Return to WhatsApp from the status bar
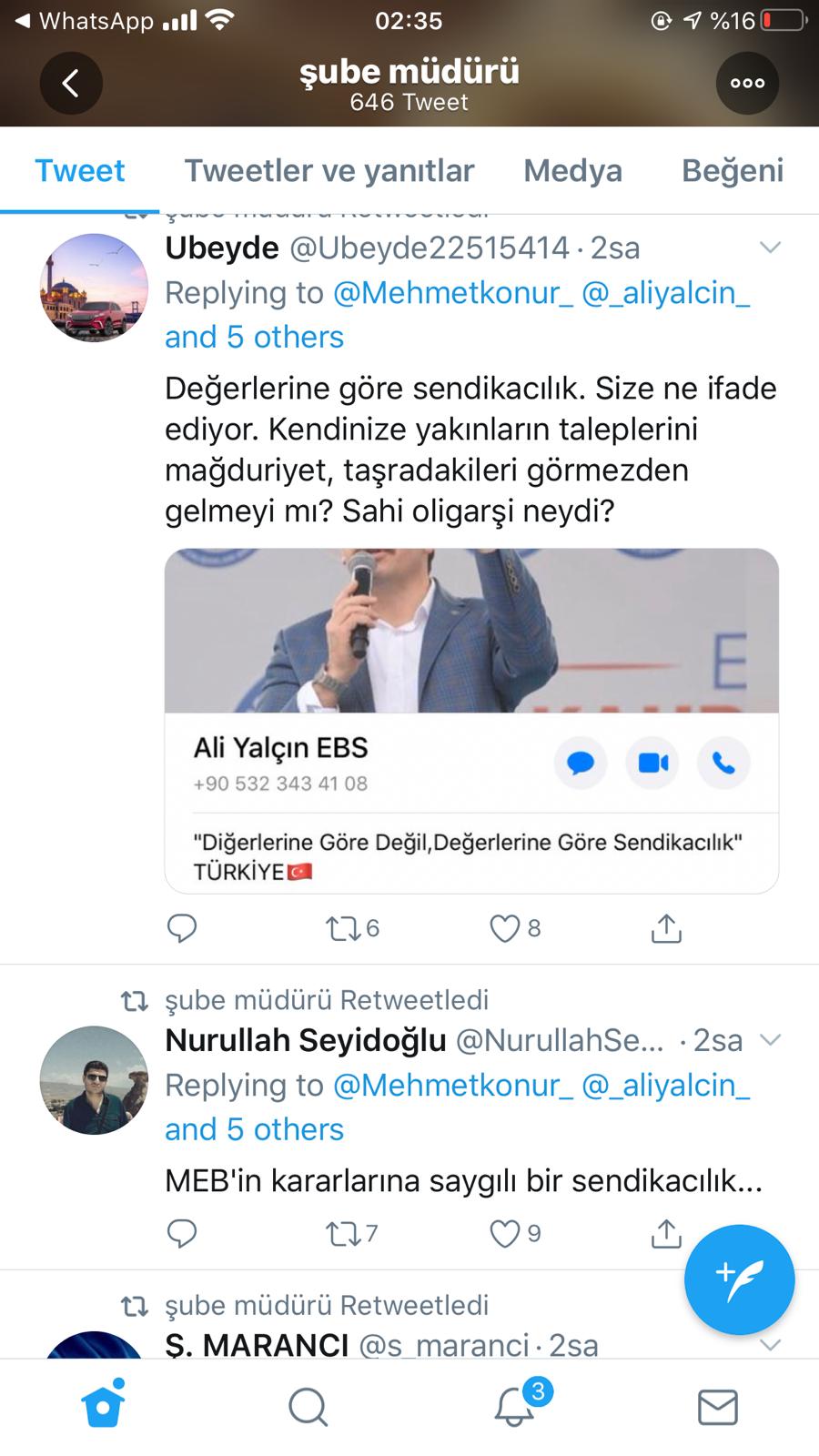The height and width of the screenshot is (1456, 819). [x=84, y=20]
